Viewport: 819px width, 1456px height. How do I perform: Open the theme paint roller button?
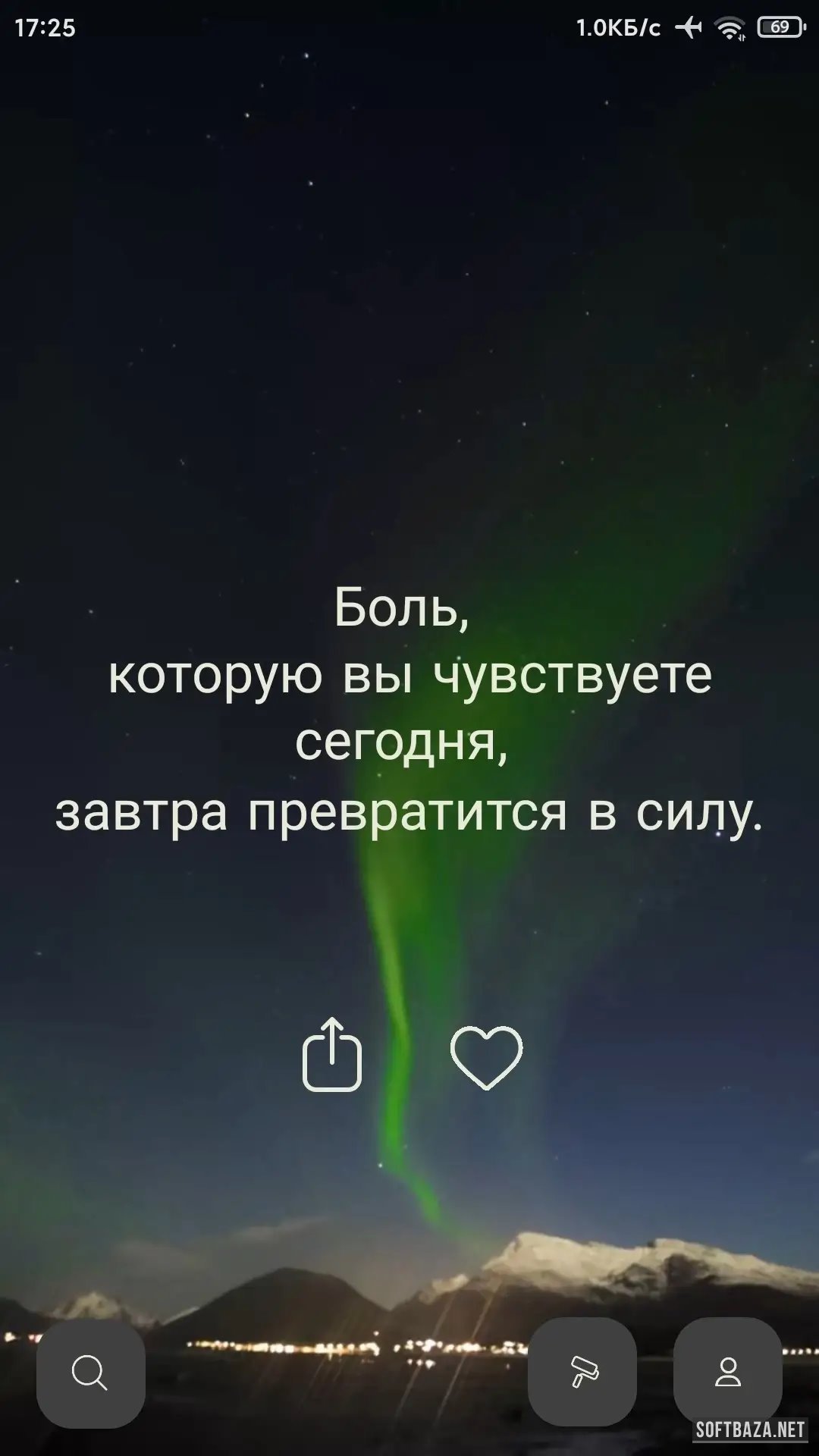pos(582,1372)
